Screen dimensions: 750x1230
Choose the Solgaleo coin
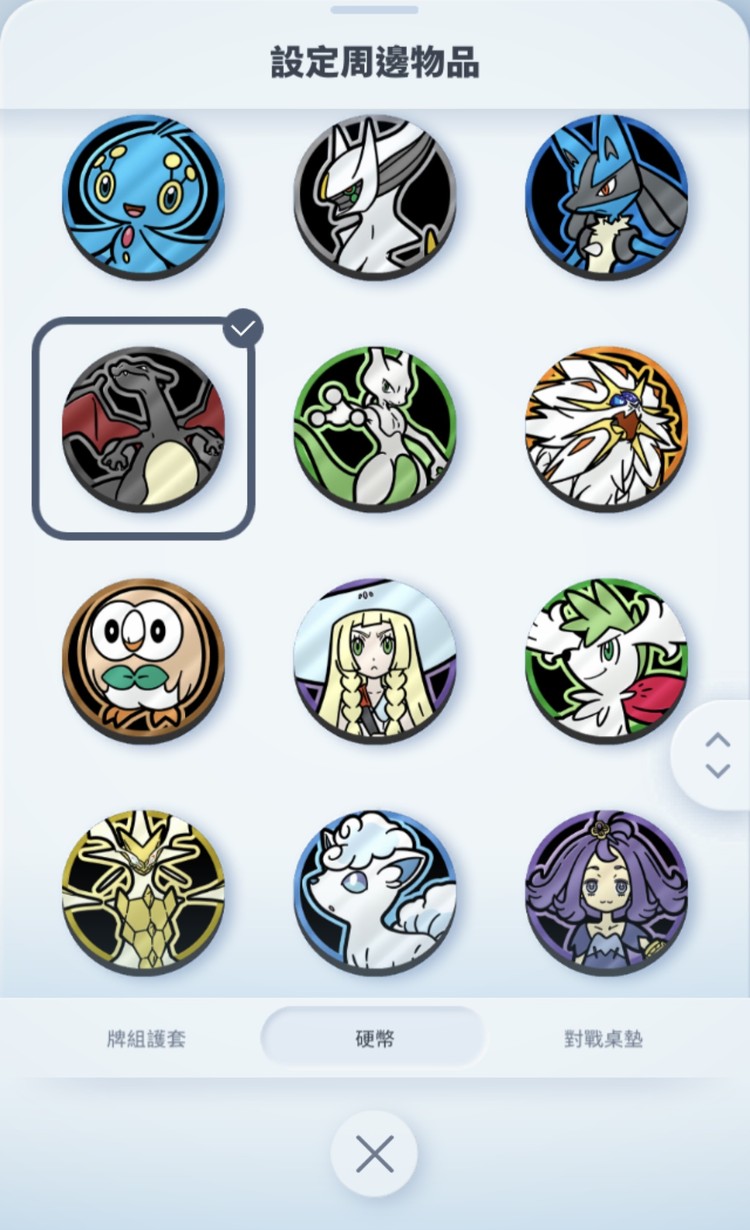607,427
